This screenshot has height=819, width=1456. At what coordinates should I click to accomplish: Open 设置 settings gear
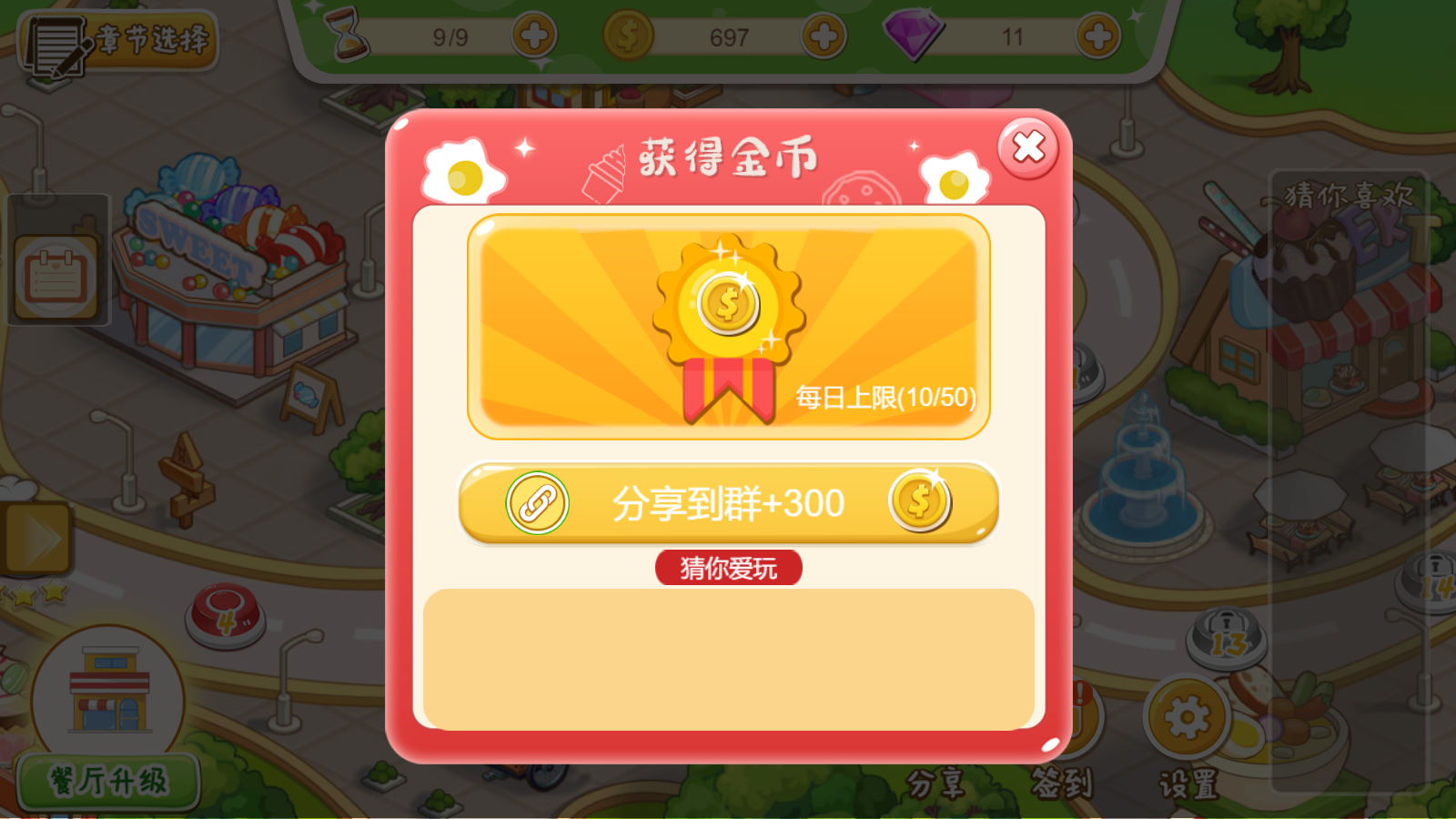[x=1188, y=721]
